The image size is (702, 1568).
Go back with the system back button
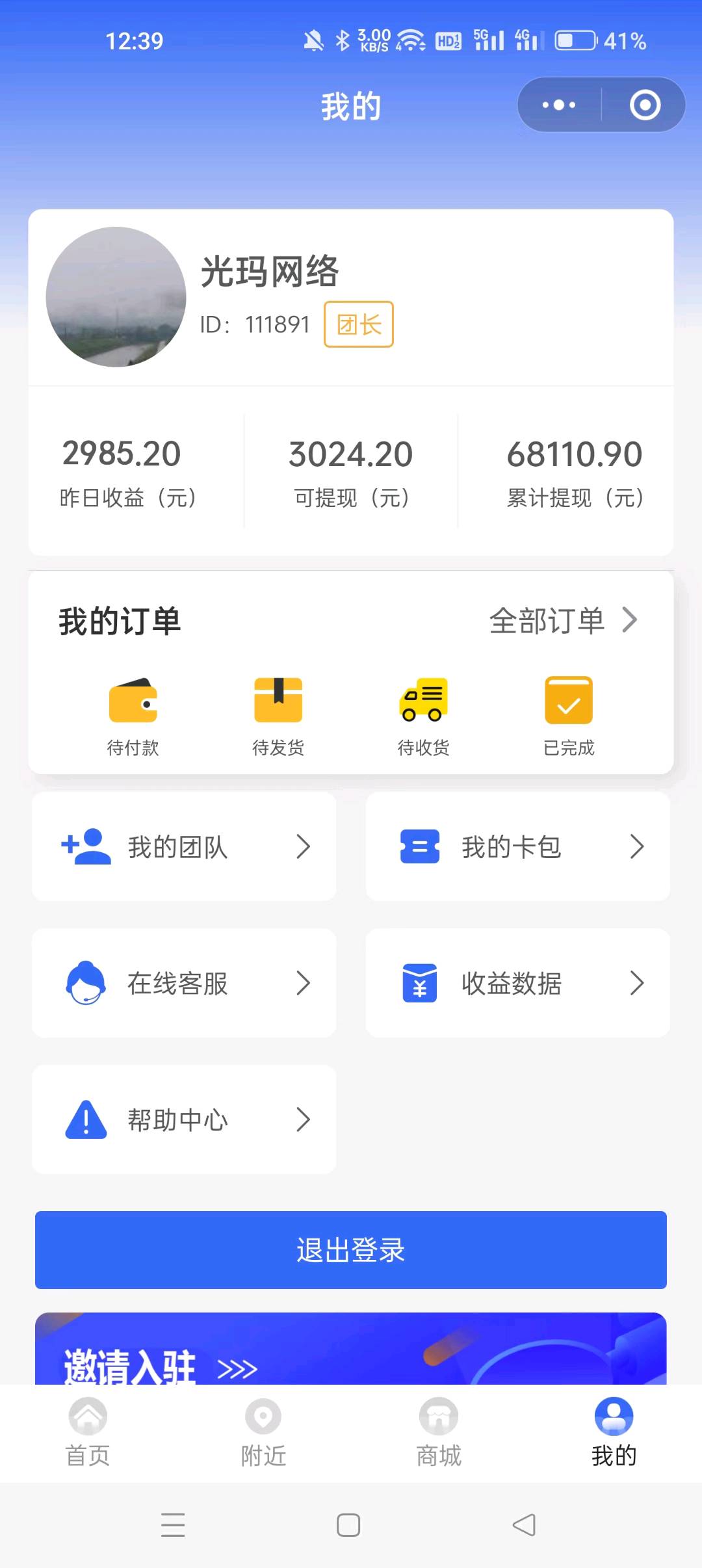(x=524, y=1524)
